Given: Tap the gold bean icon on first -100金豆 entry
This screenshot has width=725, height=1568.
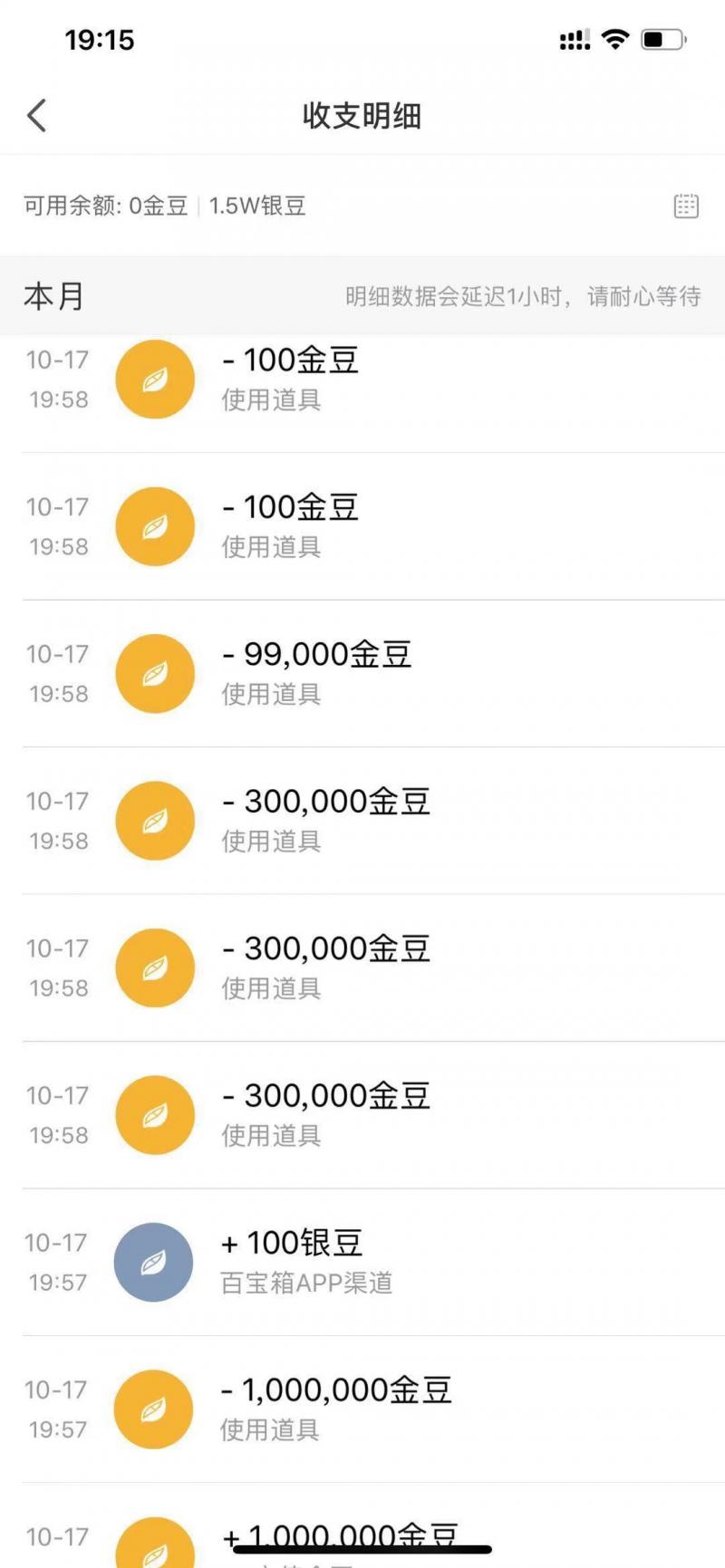Looking at the screenshot, I should (x=154, y=380).
